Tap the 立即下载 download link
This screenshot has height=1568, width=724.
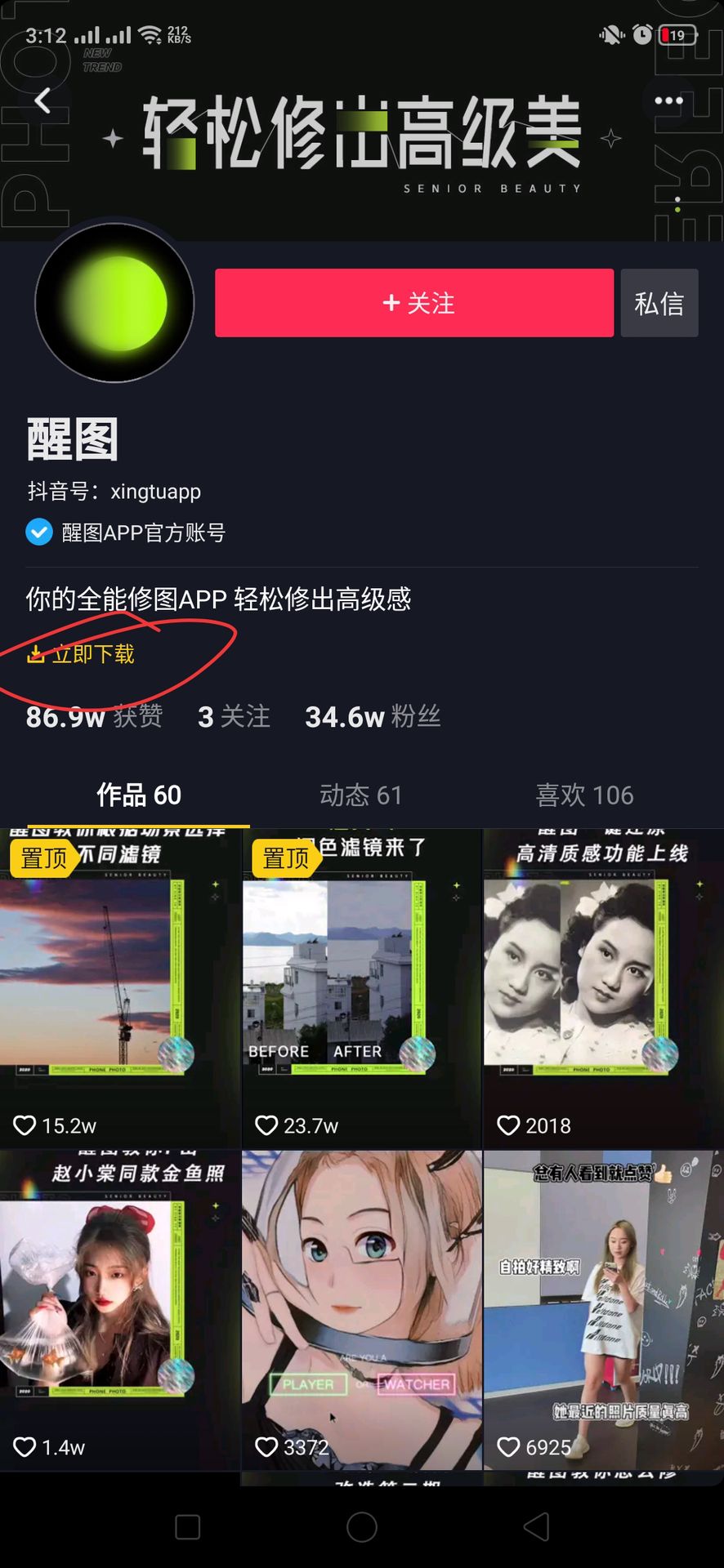[x=80, y=654]
